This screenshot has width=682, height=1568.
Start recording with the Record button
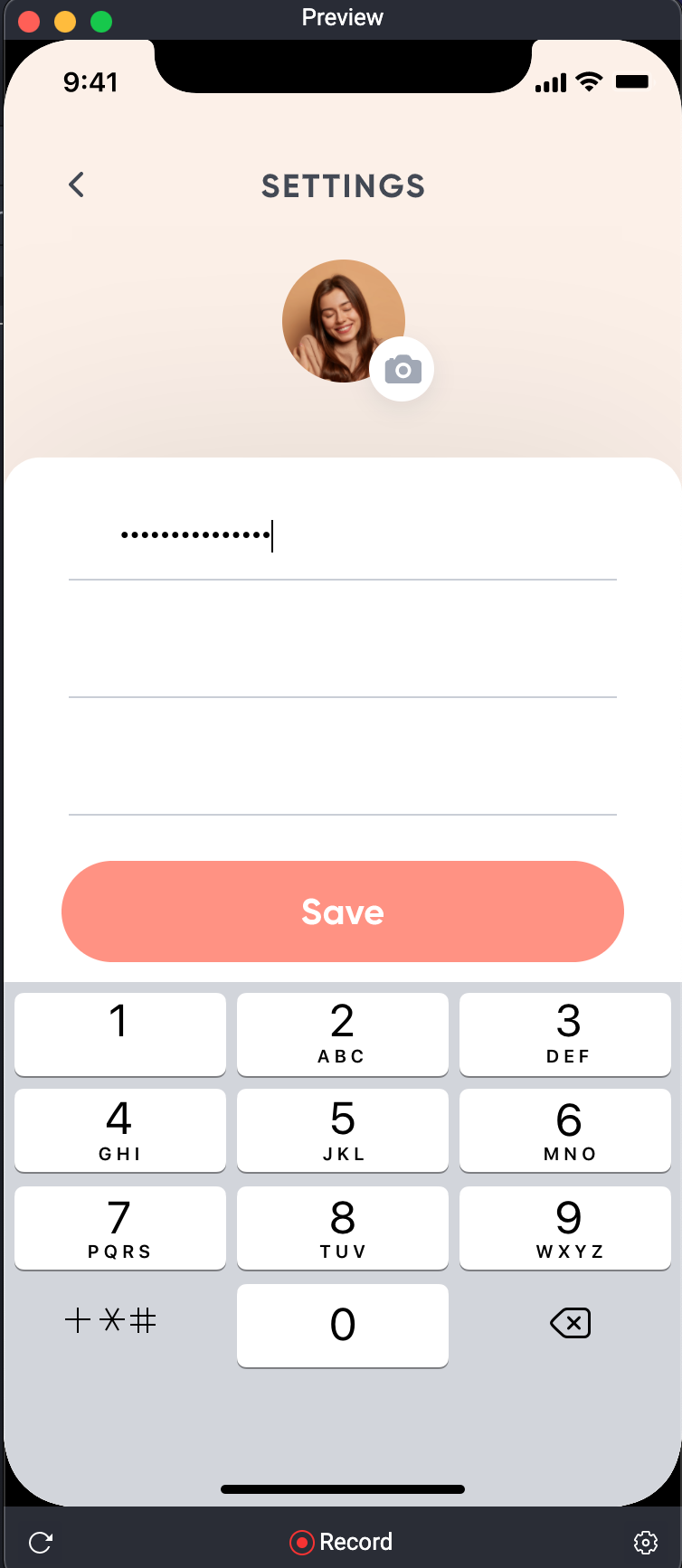(341, 1542)
